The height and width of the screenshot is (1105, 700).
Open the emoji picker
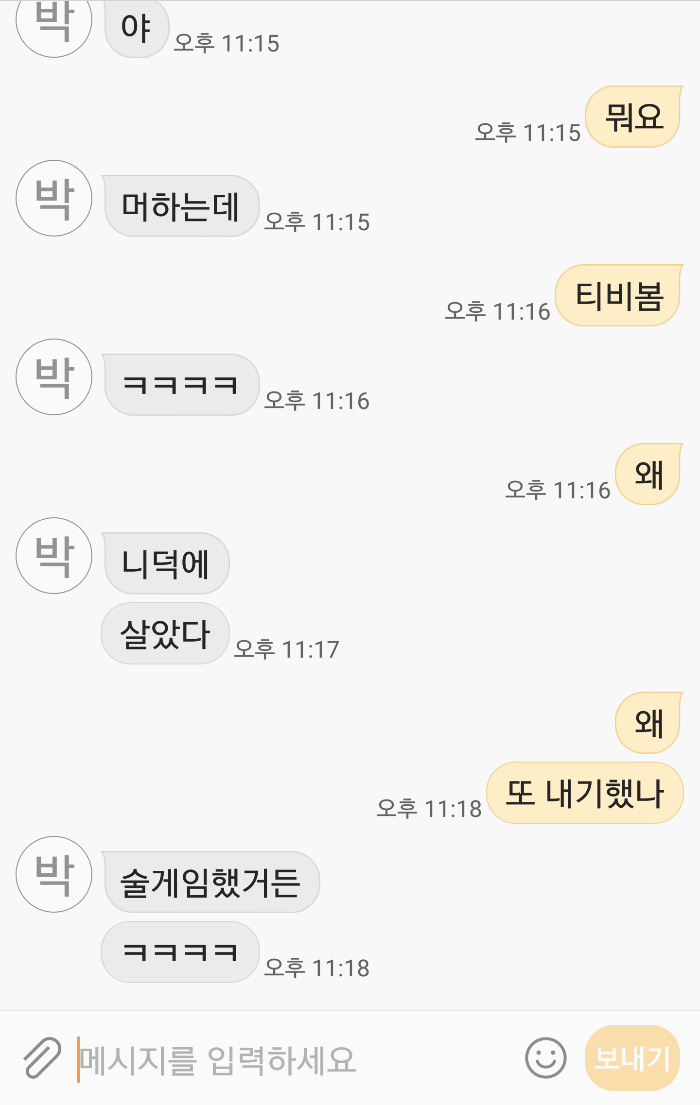(546, 1058)
